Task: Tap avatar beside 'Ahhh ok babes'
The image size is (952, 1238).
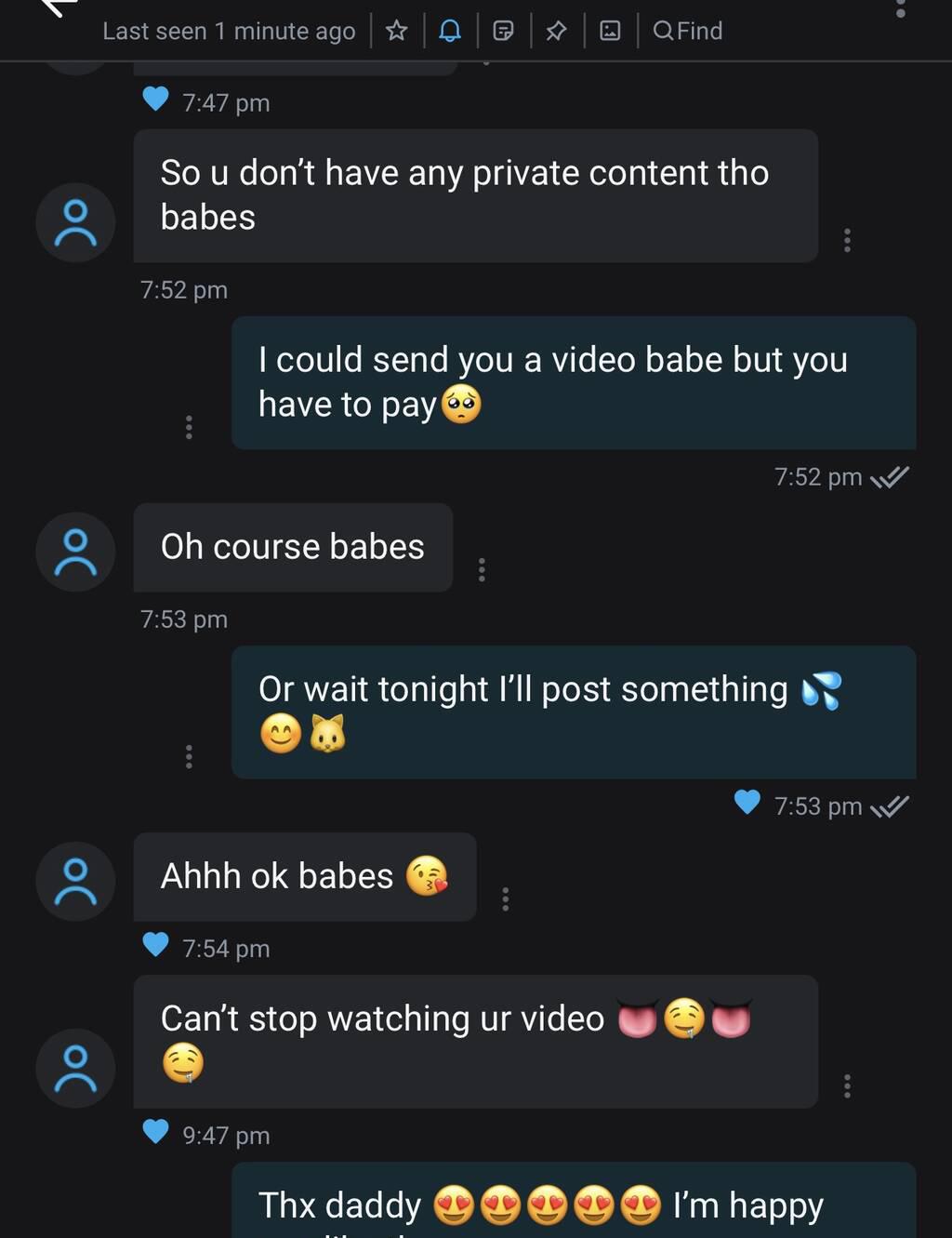Action: pos(75,881)
